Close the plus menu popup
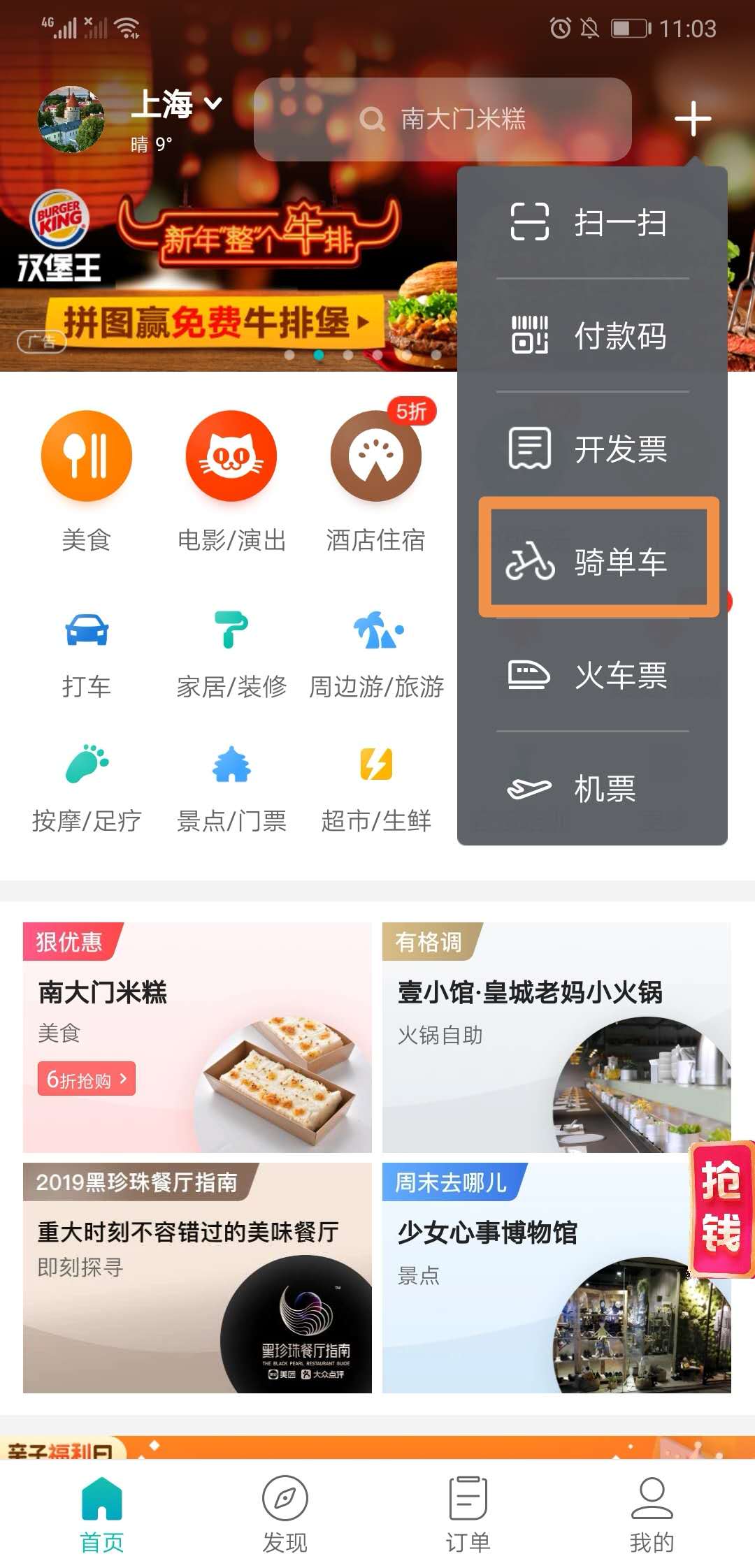The height and width of the screenshot is (1568, 755). coord(693,119)
